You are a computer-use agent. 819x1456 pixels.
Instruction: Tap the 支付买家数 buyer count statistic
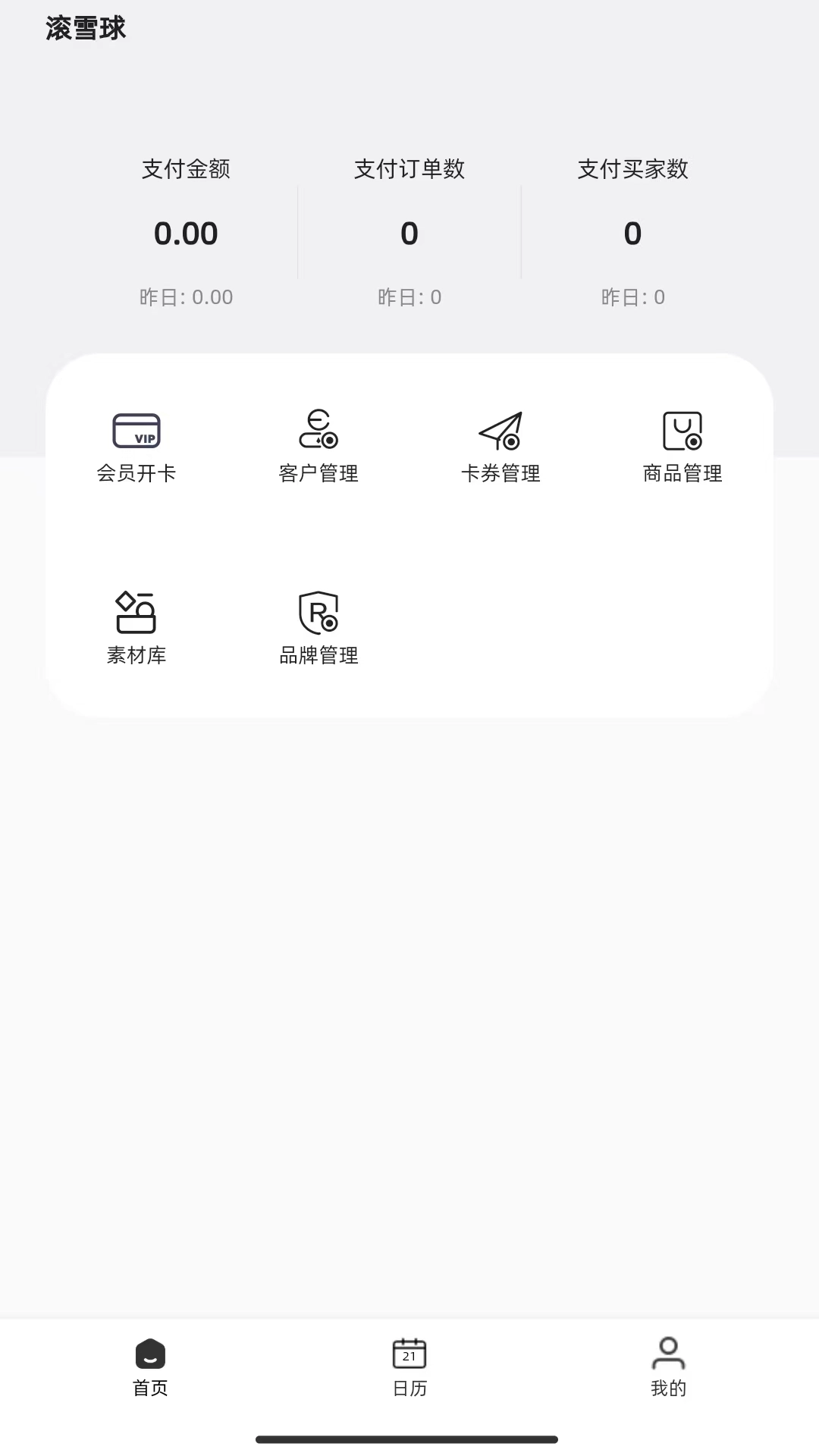click(632, 233)
